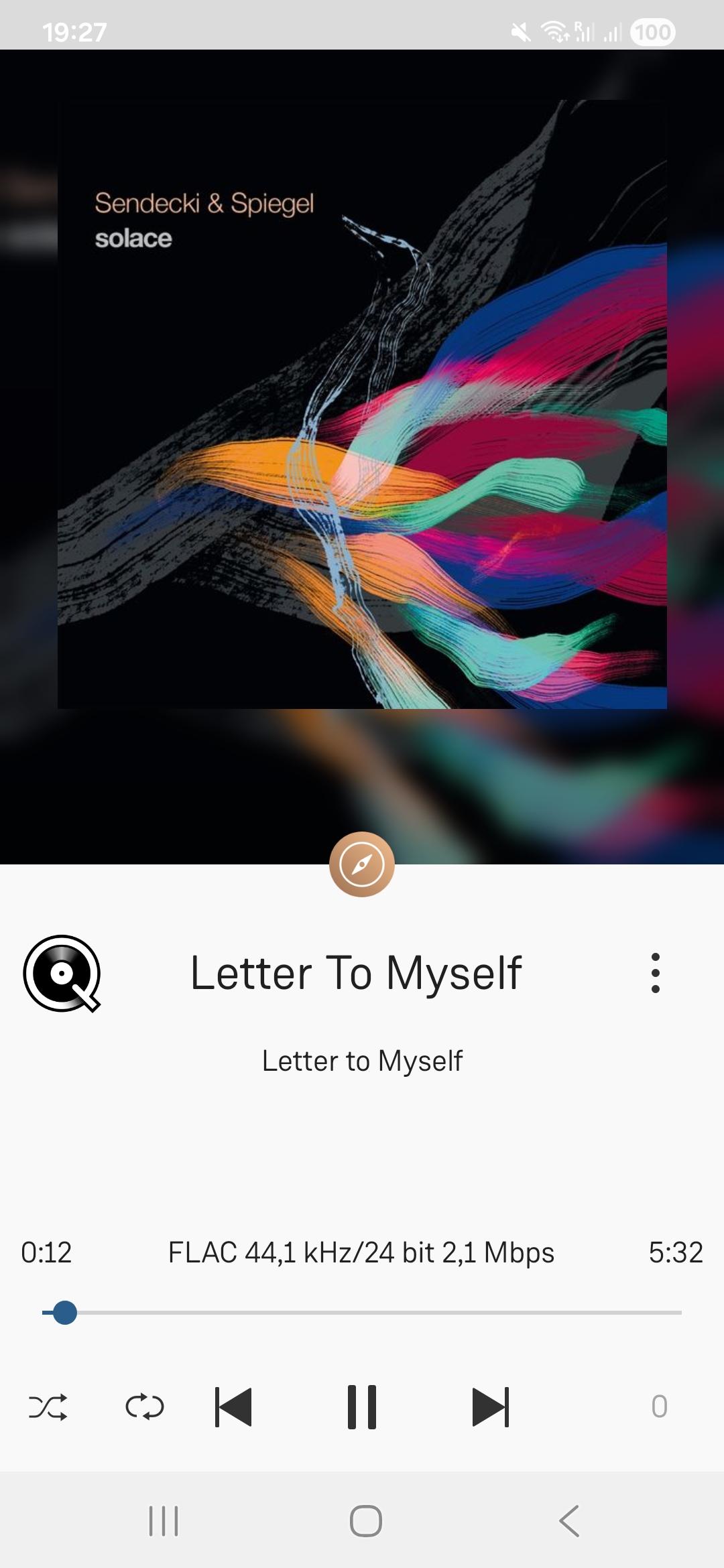724x1568 pixels.
Task: Toggle shuffle mode
Action: click(x=48, y=1407)
